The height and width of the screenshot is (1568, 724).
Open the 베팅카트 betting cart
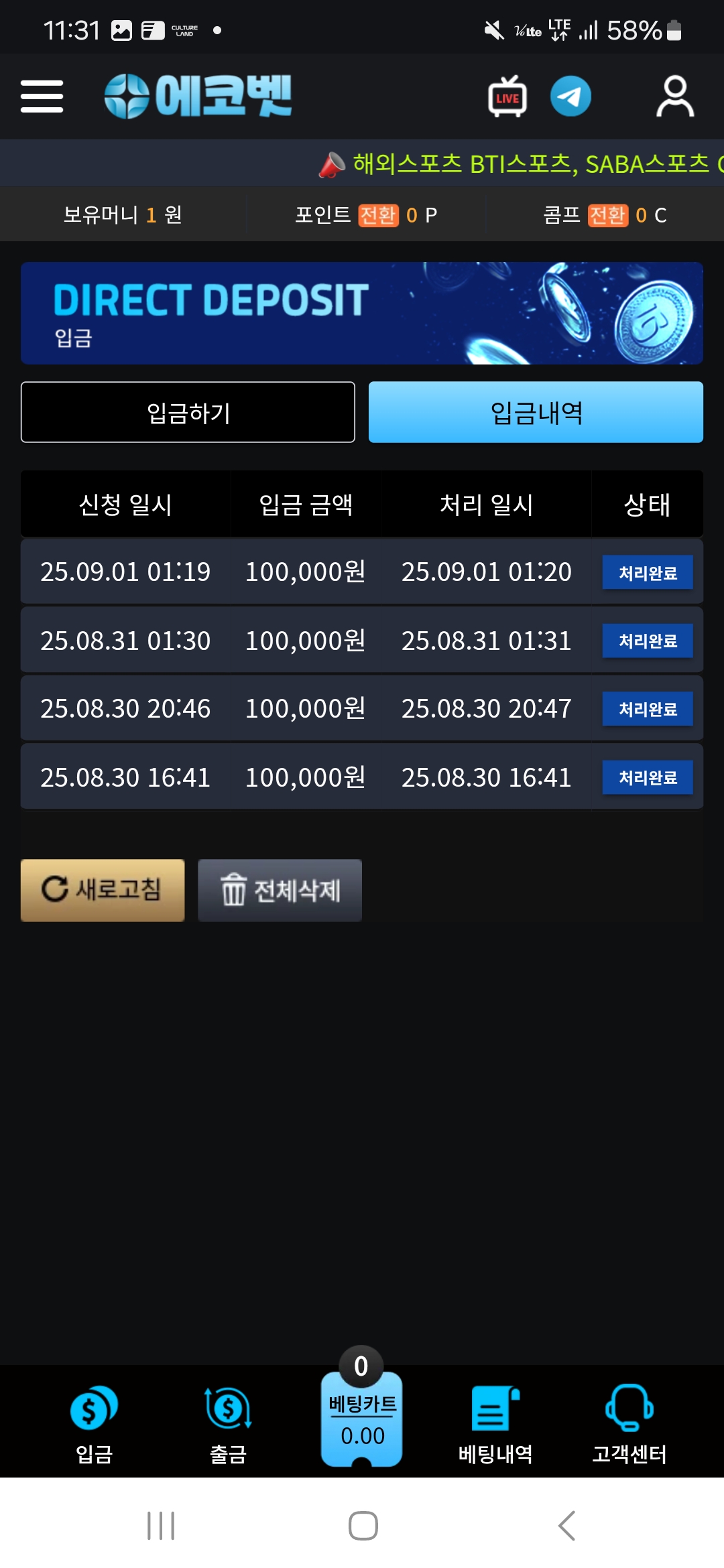point(361,1415)
